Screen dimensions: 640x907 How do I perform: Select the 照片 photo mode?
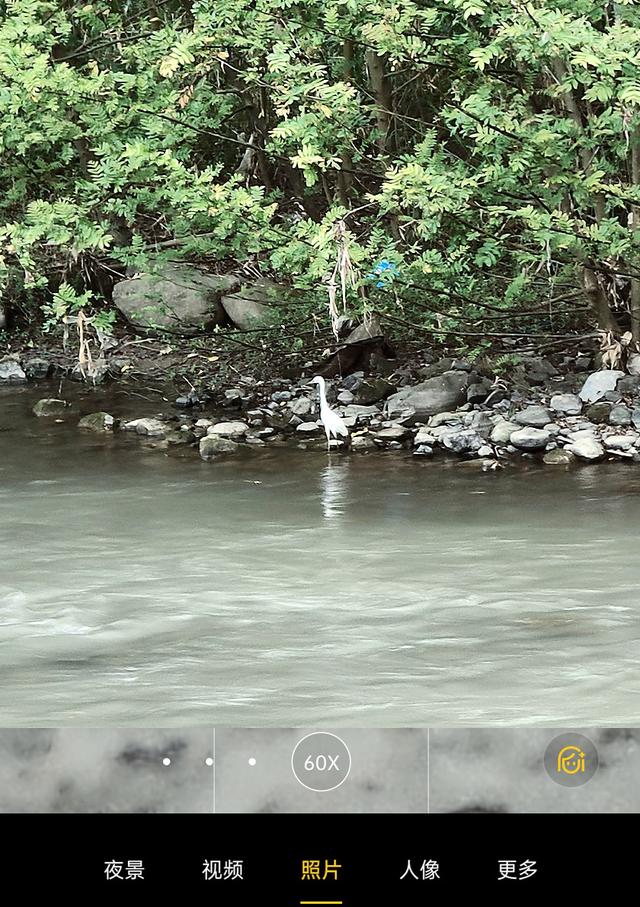pos(321,869)
